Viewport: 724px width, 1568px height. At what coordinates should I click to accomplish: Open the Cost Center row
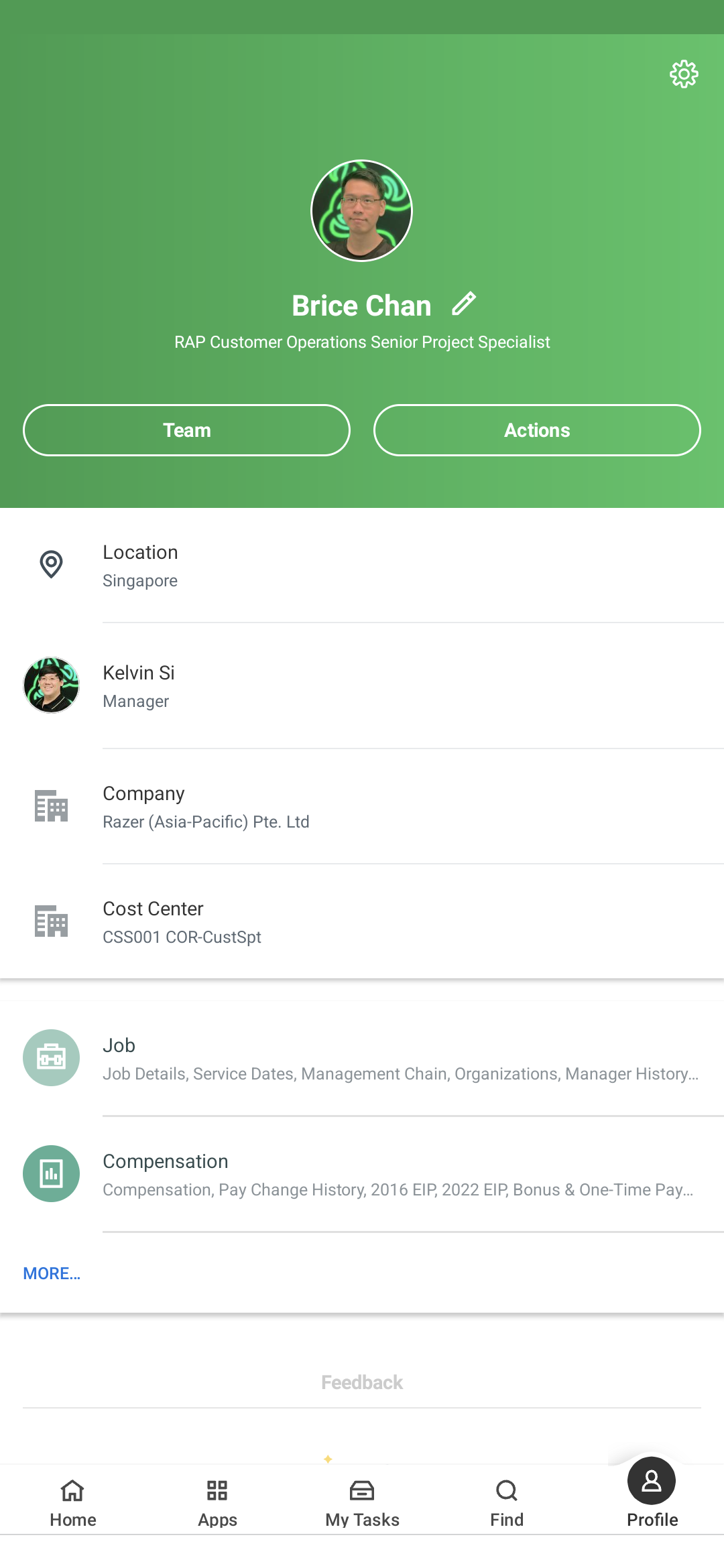pos(362,922)
